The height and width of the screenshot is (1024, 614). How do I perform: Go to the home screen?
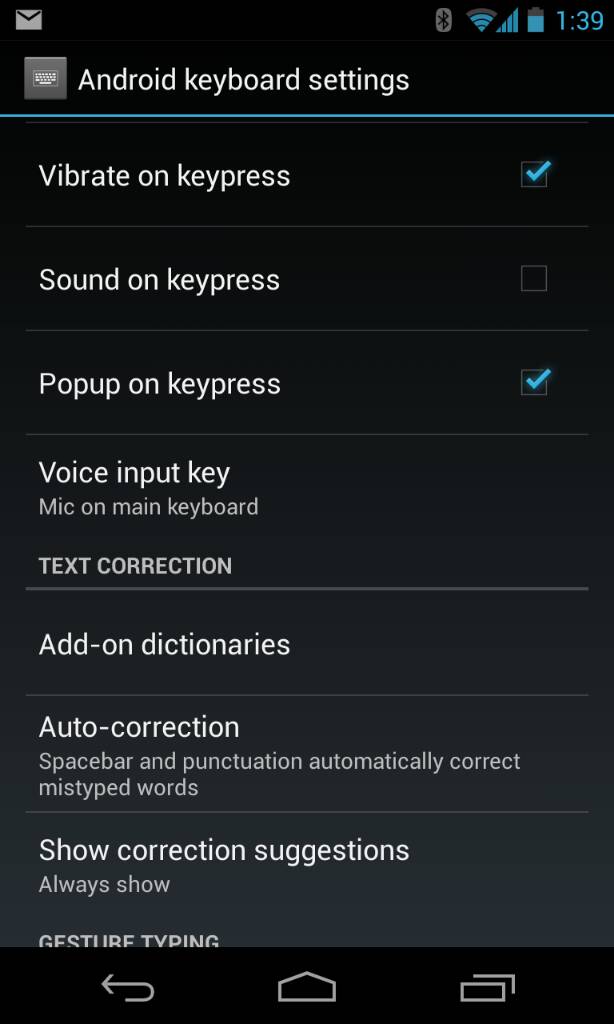[307, 987]
